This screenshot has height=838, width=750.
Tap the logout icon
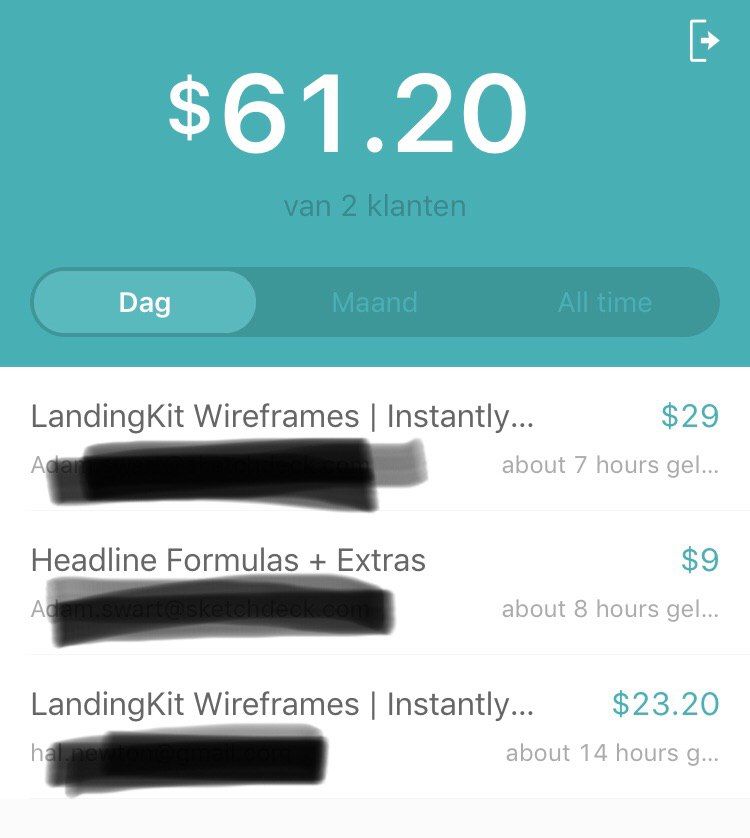tap(704, 41)
